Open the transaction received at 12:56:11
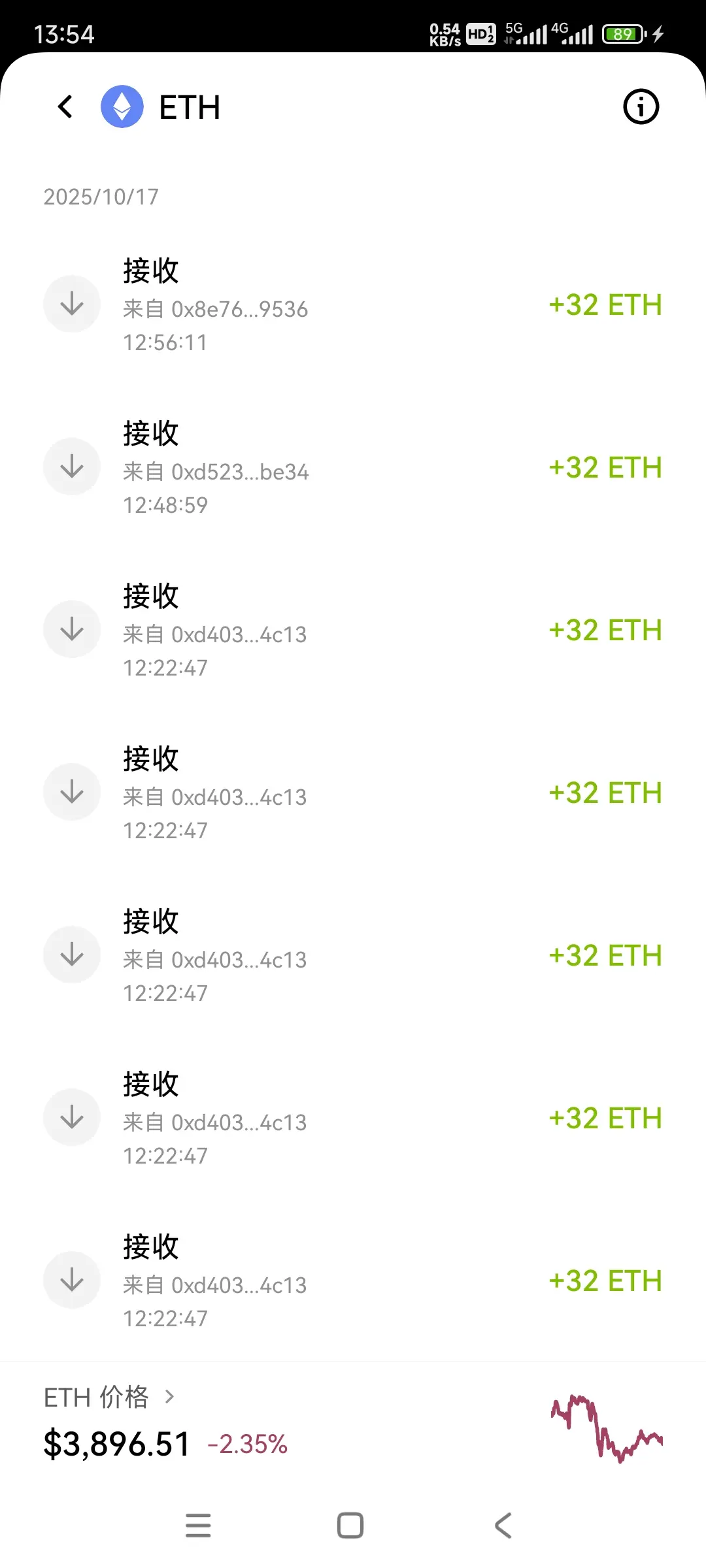Screen dimensions: 706x1568 (x=353, y=305)
